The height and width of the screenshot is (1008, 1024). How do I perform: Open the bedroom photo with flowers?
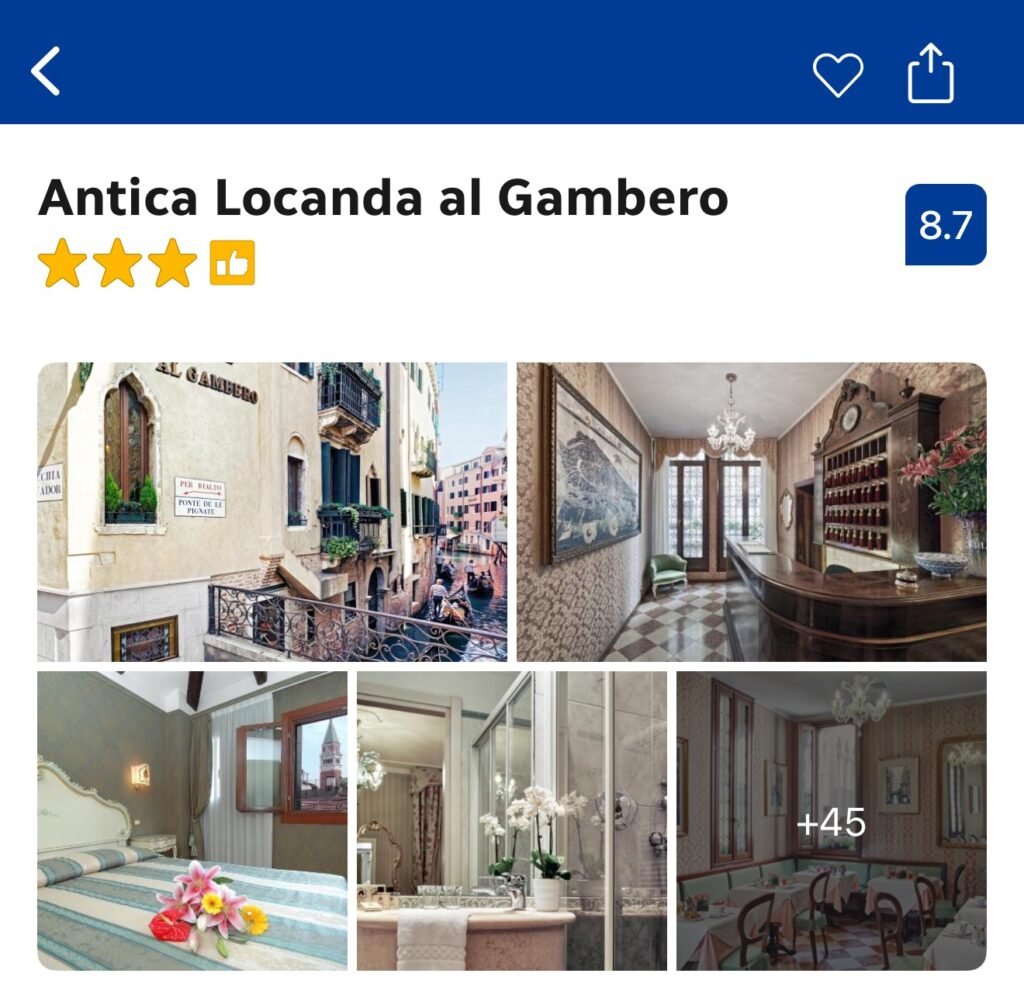pyautogui.click(x=192, y=820)
